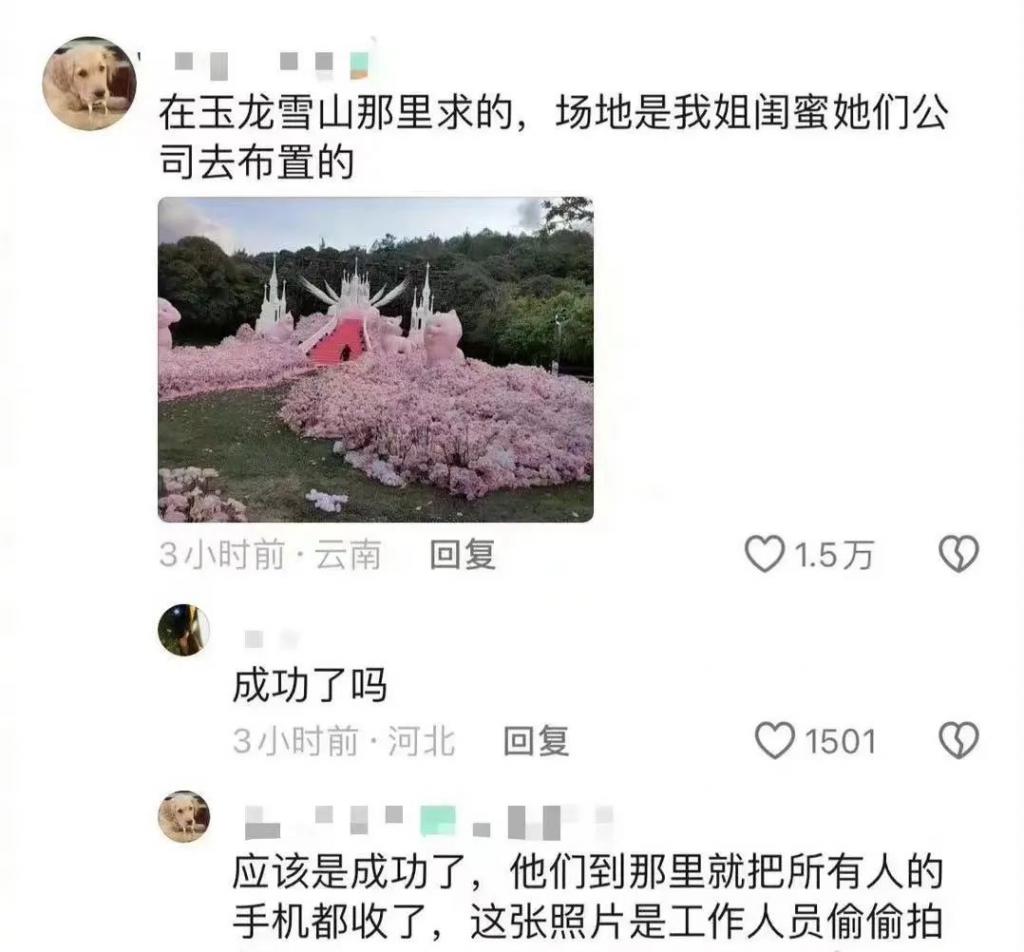The width and height of the screenshot is (1024, 952).
Task: Like the Yunnan comment with 1.5万 likes
Action: point(766,553)
